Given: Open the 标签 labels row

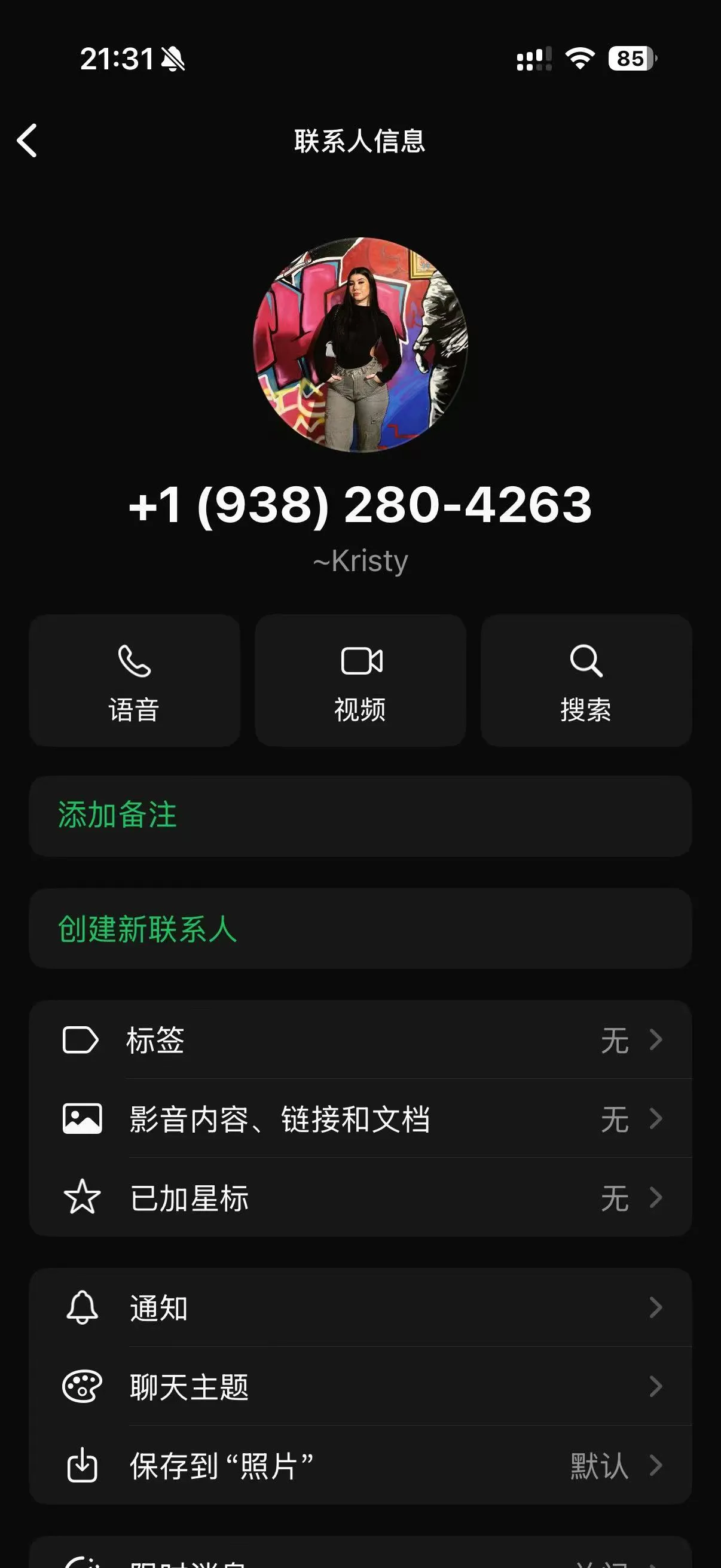Looking at the screenshot, I should (360, 1039).
